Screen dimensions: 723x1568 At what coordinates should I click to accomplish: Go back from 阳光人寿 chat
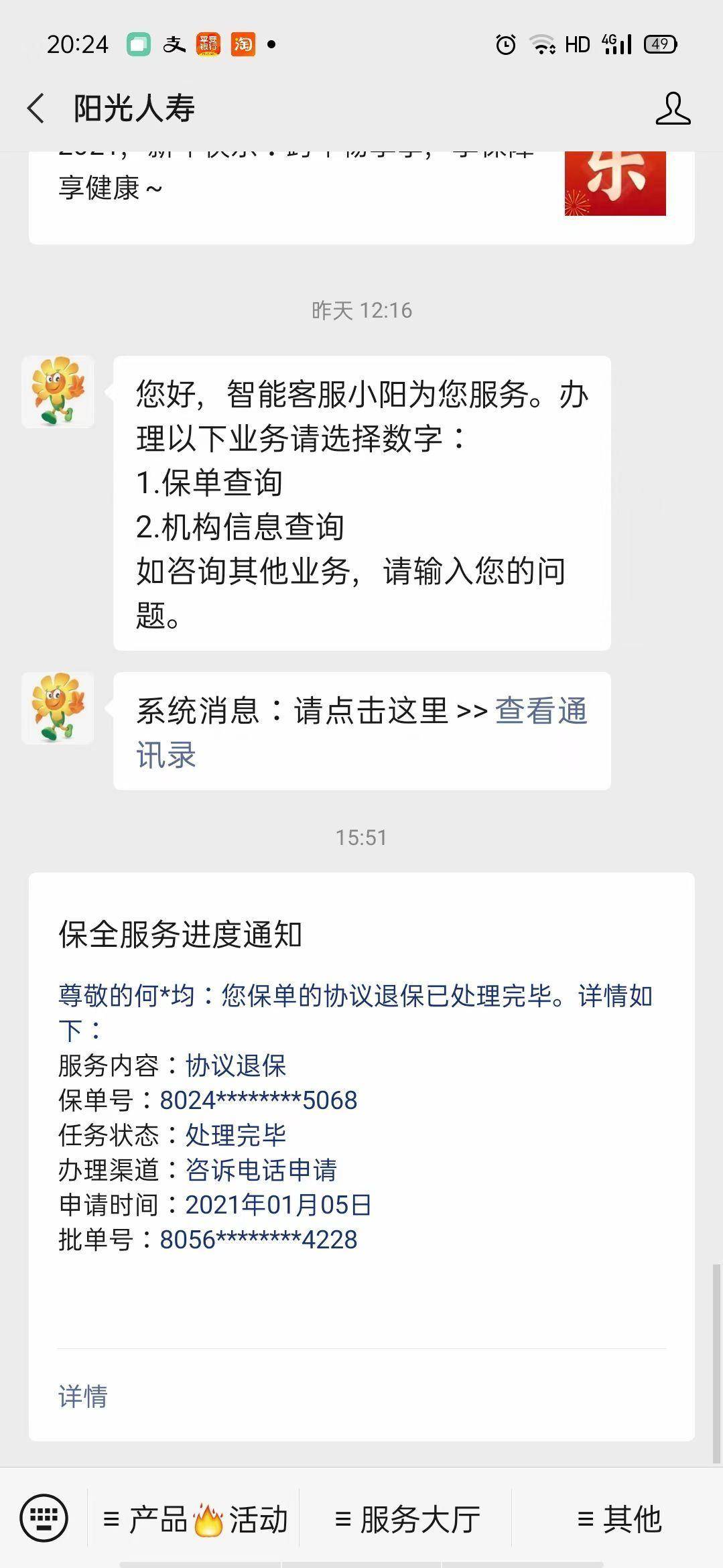pyautogui.click(x=36, y=109)
